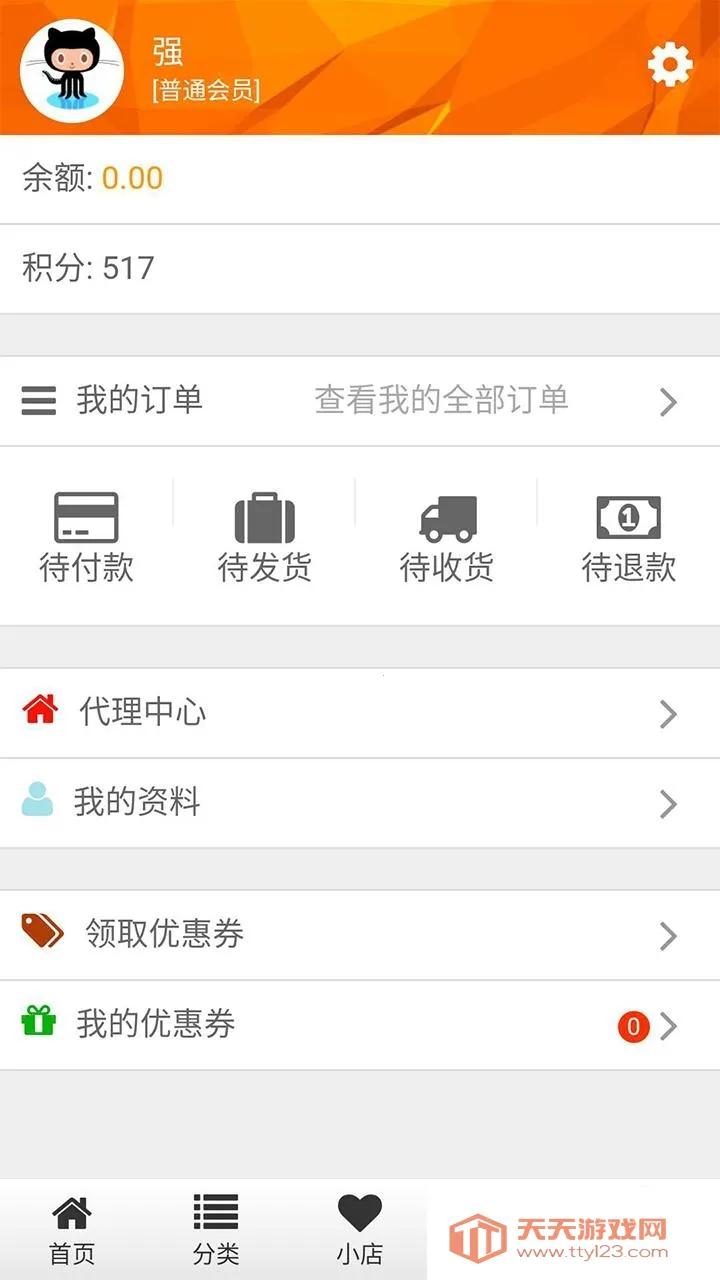
Task: Select the 待付款 credit card icon
Action: coord(87,515)
